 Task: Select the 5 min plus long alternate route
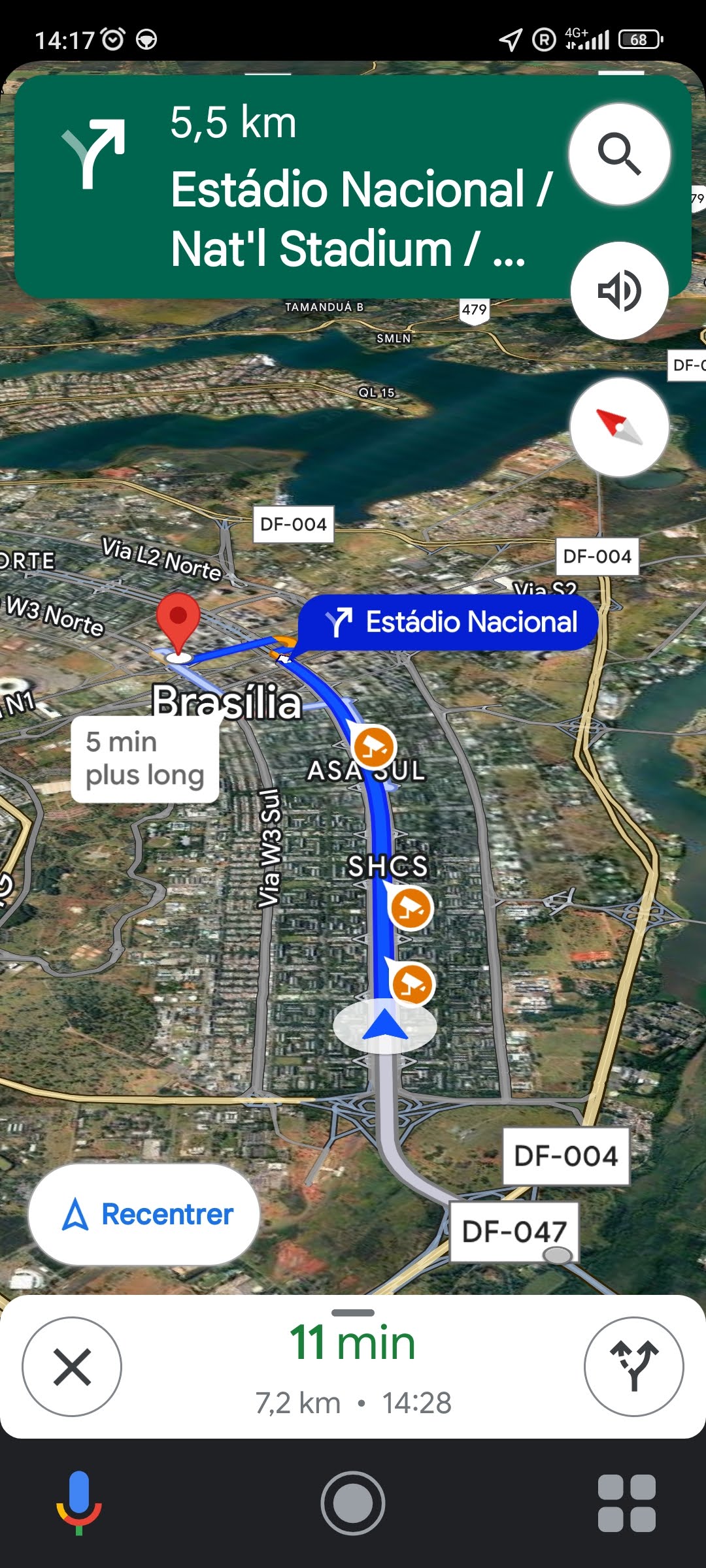point(144,759)
